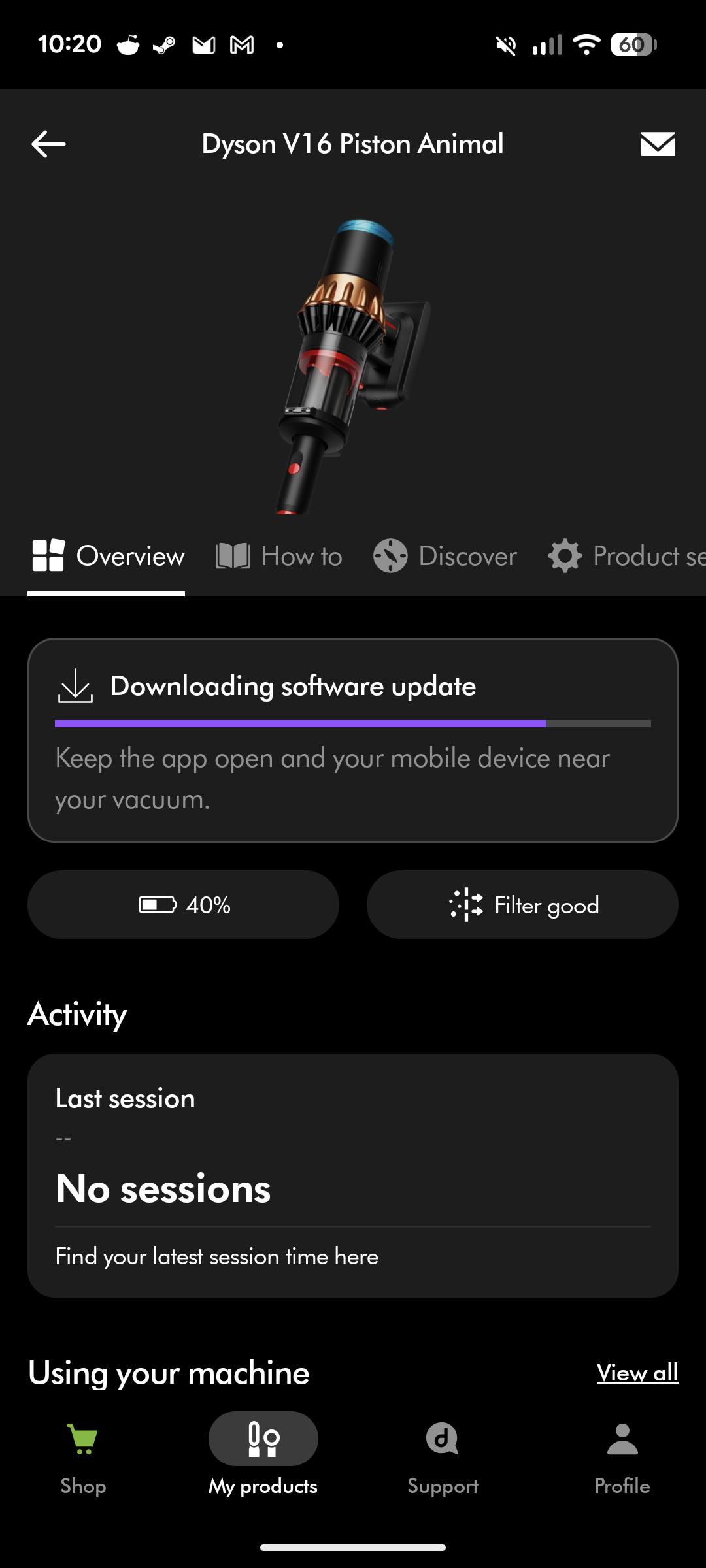Open the Downloading software update card
This screenshot has width=706, height=1568.
[352, 740]
